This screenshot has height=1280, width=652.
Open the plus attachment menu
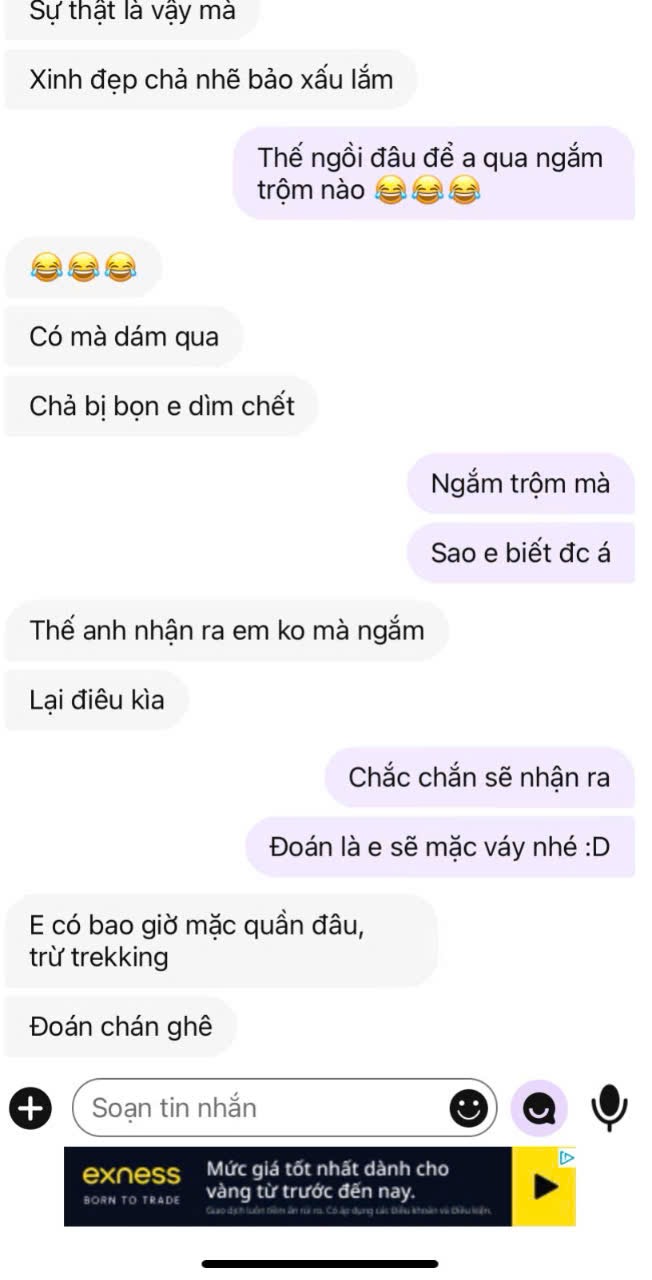tap(31, 1108)
